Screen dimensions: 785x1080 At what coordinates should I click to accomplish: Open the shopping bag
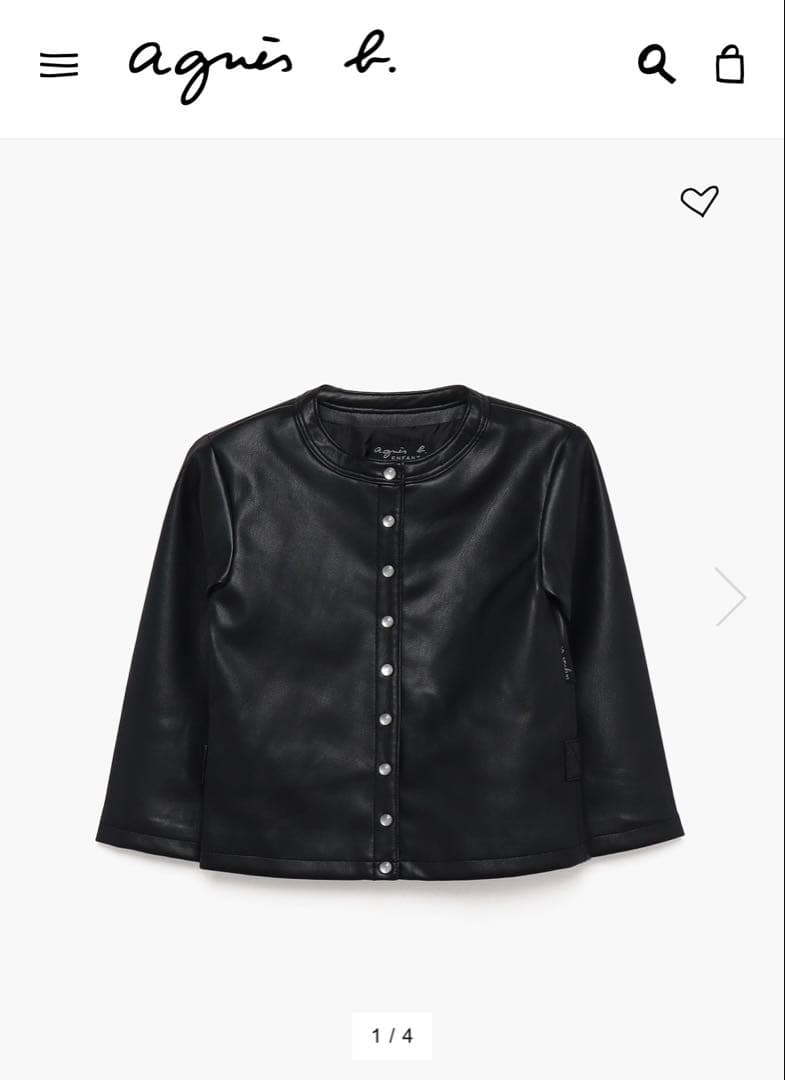tap(730, 65)
